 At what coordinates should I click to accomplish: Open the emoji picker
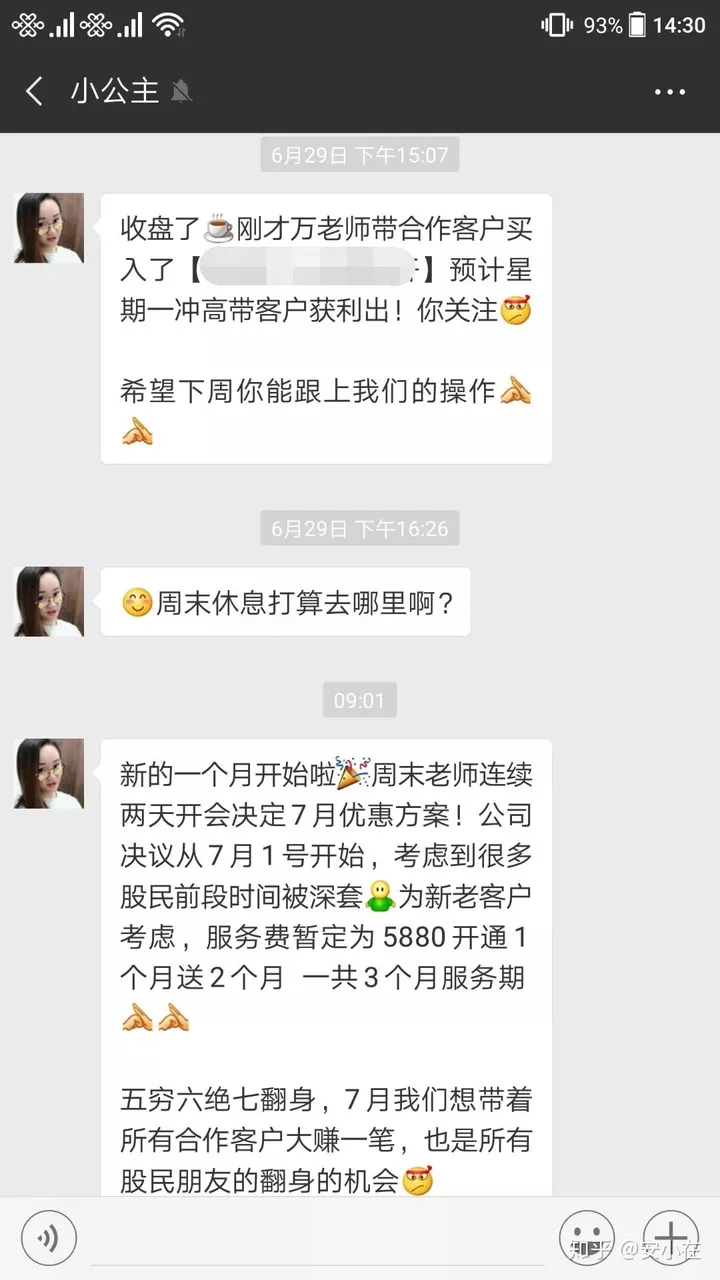tap(587, 1238)
